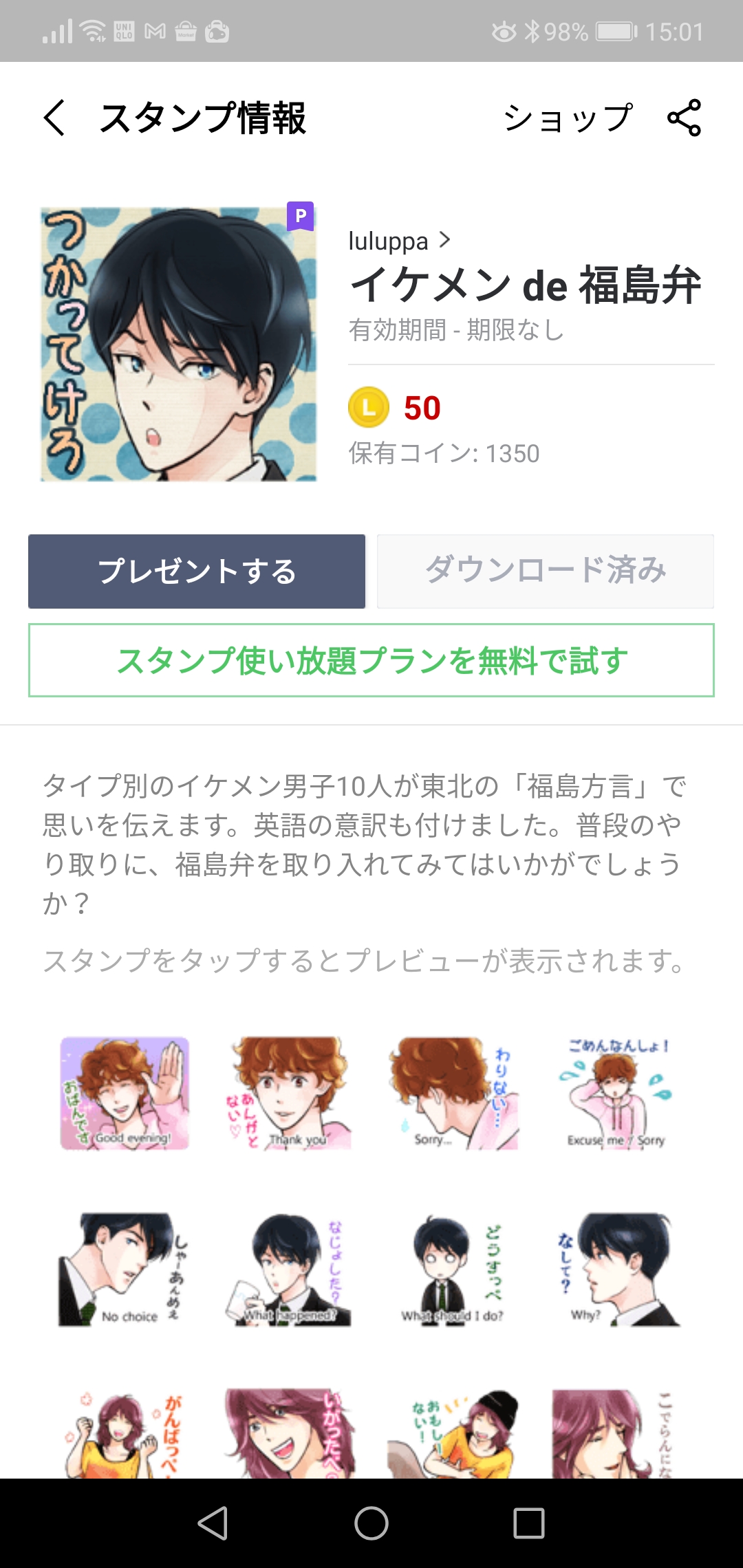The image size is (743, 1568).
Task: Share this sticker set
Action: 685,118
